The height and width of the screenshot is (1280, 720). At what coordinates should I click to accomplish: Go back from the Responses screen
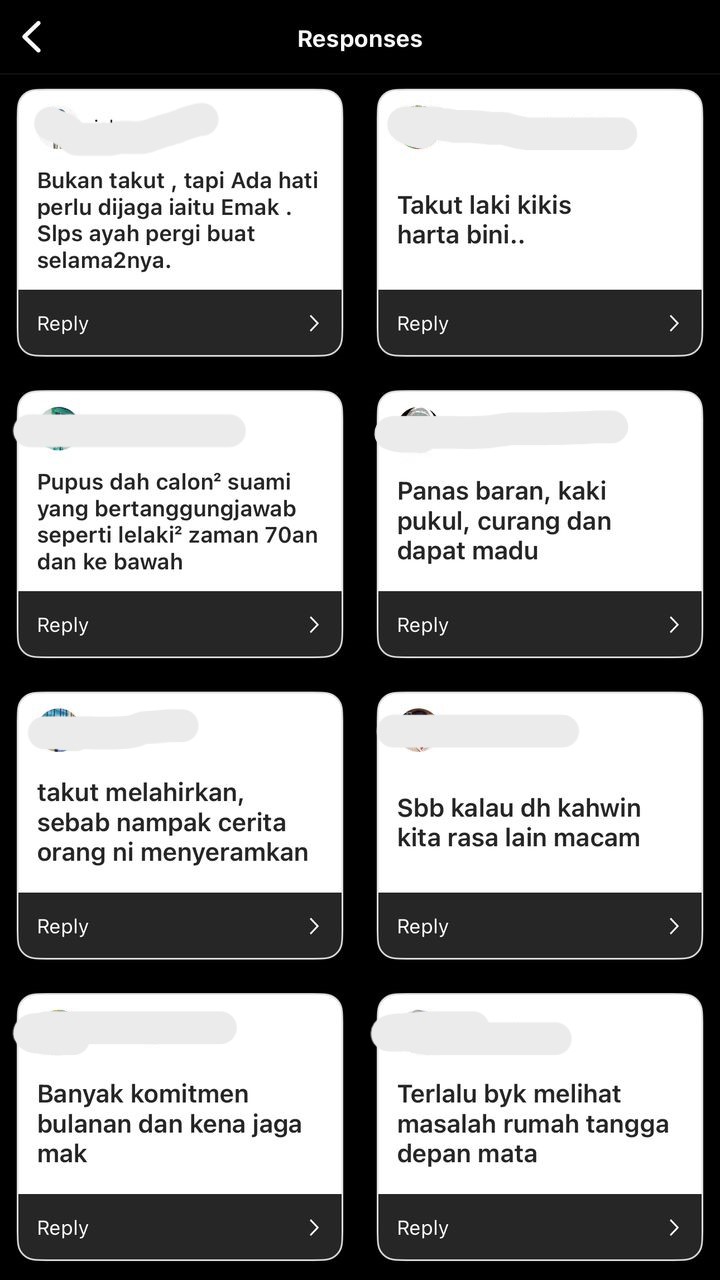coord(32,38)
